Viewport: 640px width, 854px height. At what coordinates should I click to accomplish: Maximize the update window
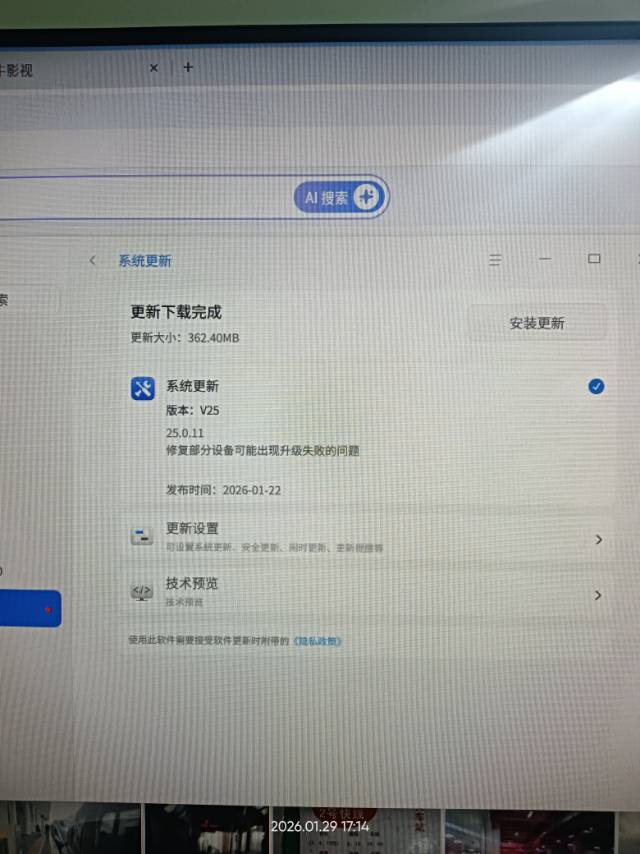click(x=594, y=258)
